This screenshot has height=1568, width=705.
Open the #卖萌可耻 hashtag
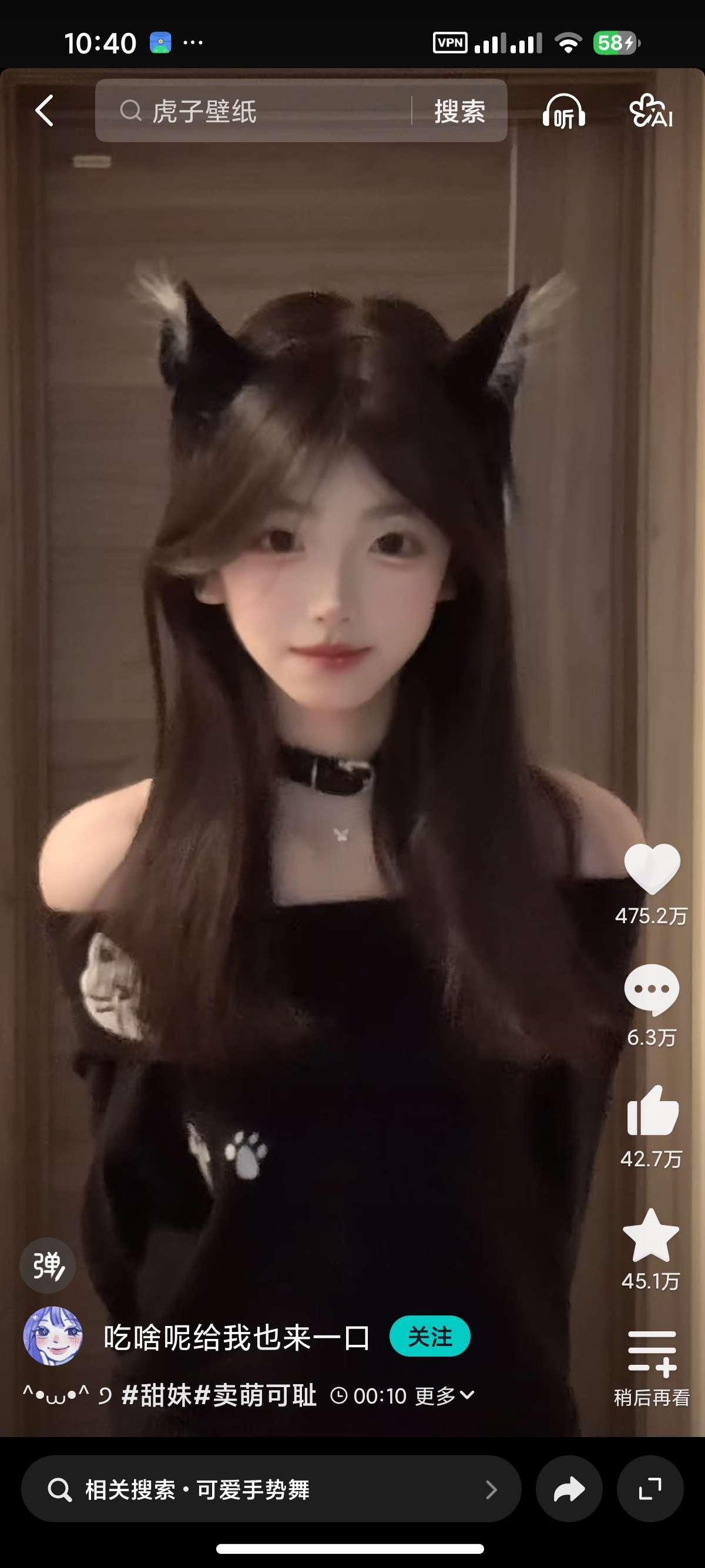(x=256, y=1395)
